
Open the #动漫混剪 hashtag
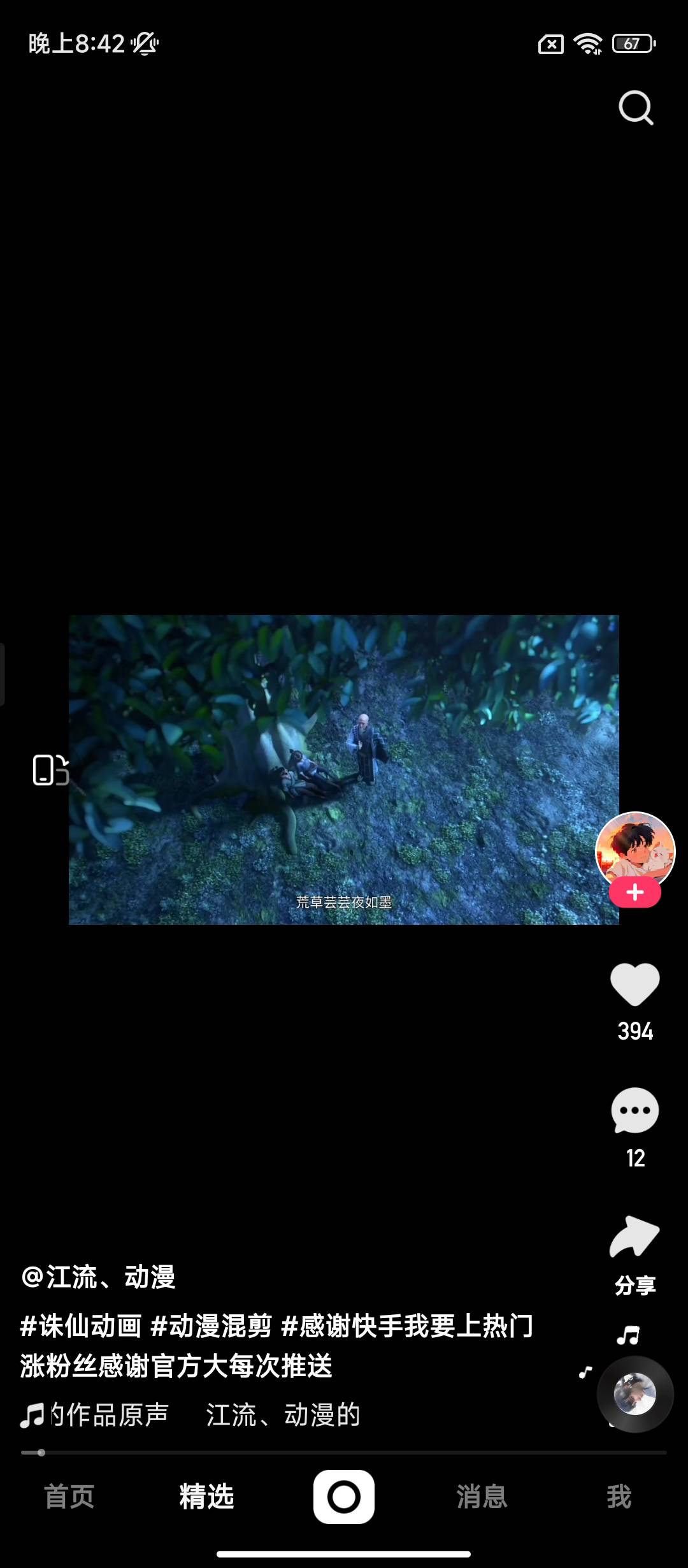coord(211,1326)
